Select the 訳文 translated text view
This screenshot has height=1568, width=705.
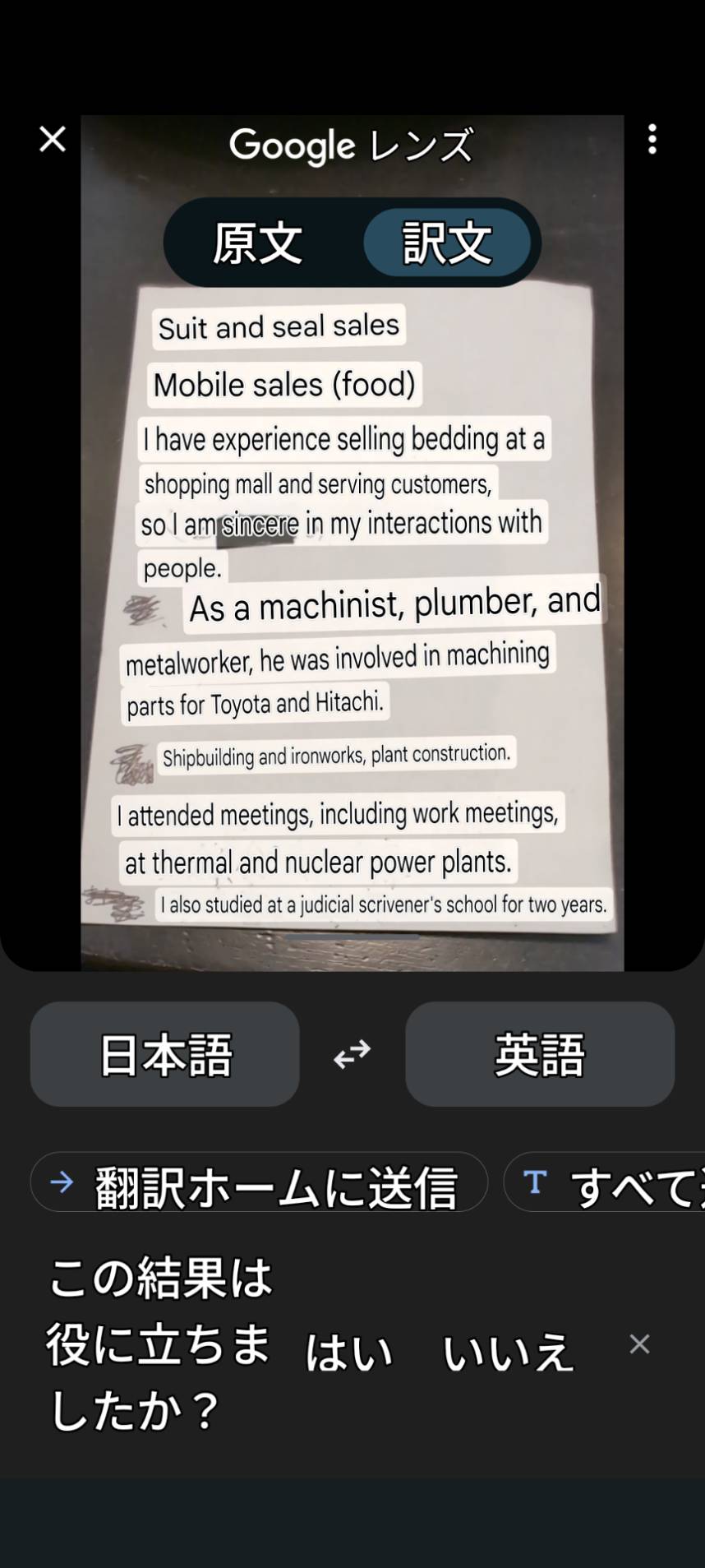(448, 243)
